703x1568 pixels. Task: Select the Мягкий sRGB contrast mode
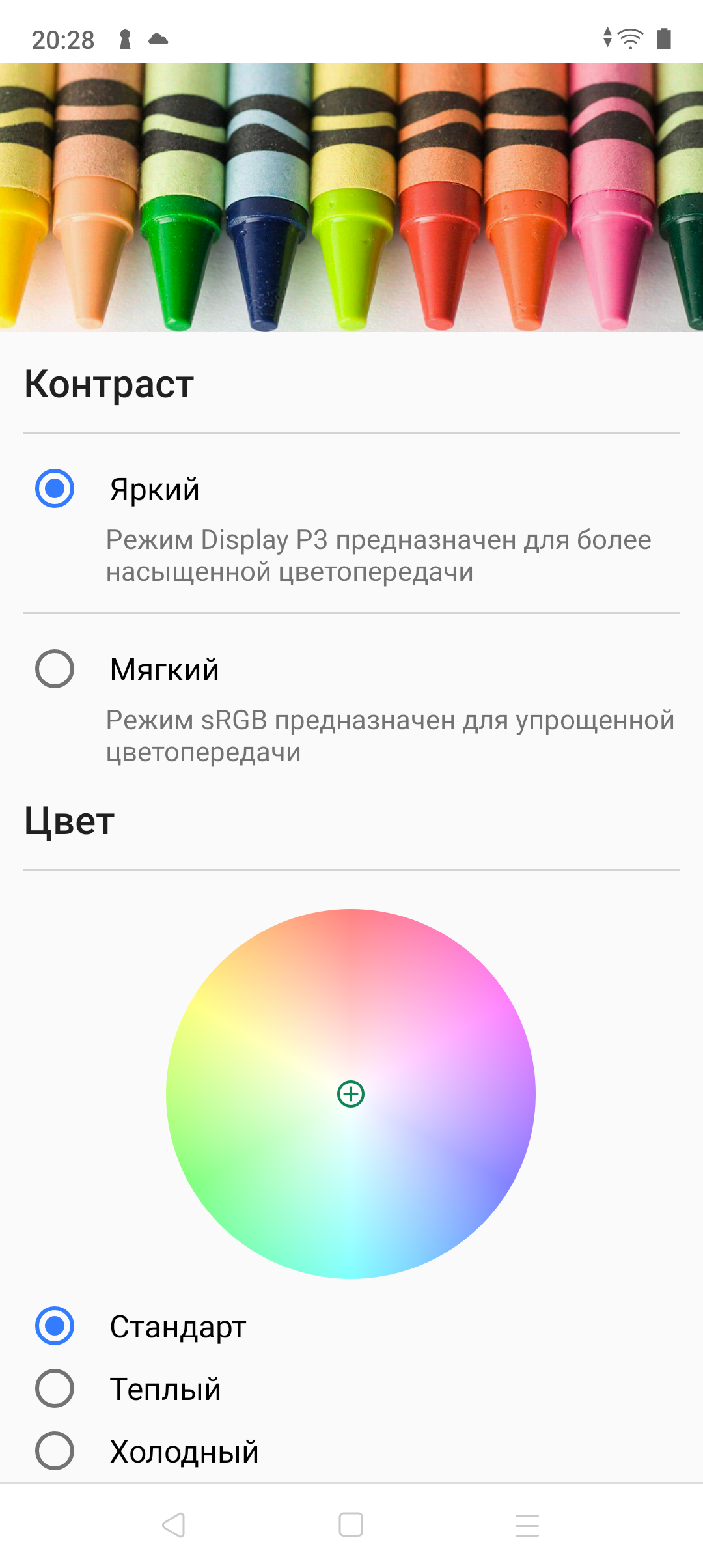click(x=55, y=669)
